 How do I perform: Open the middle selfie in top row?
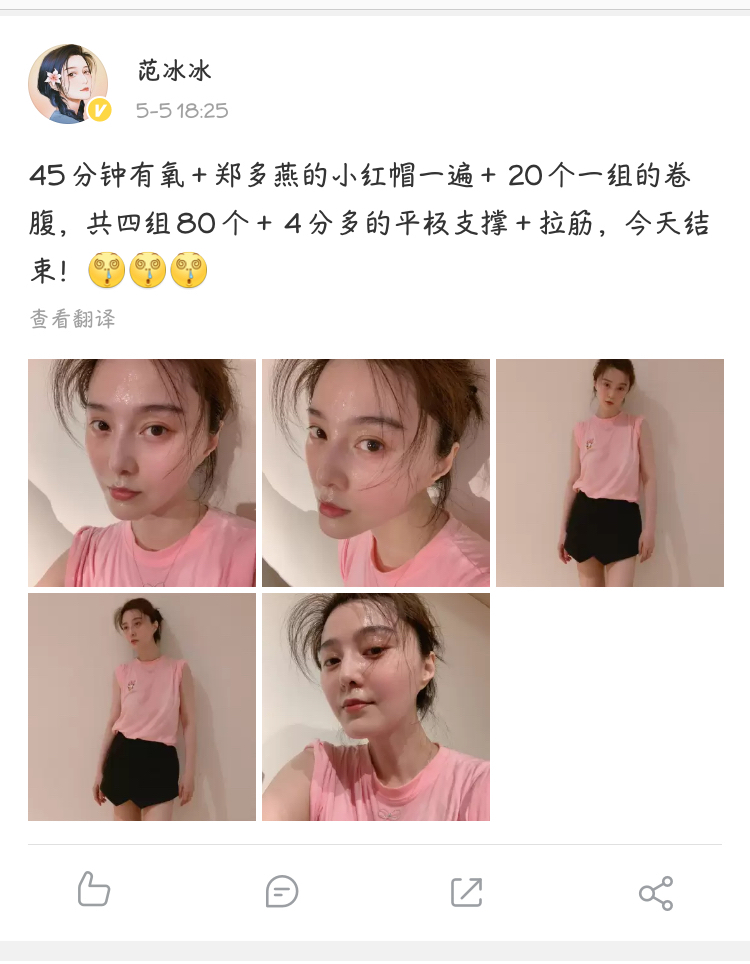[375, 472]
